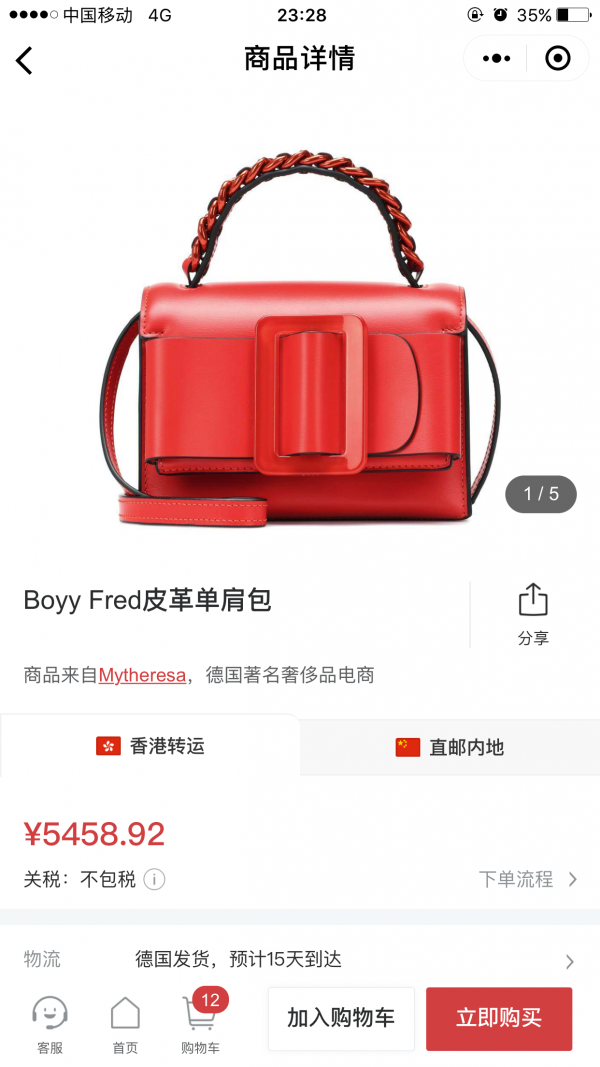600x1067 pixels.
Task: Open the red Boyy Fred bag photo
Action: point(300,340)
